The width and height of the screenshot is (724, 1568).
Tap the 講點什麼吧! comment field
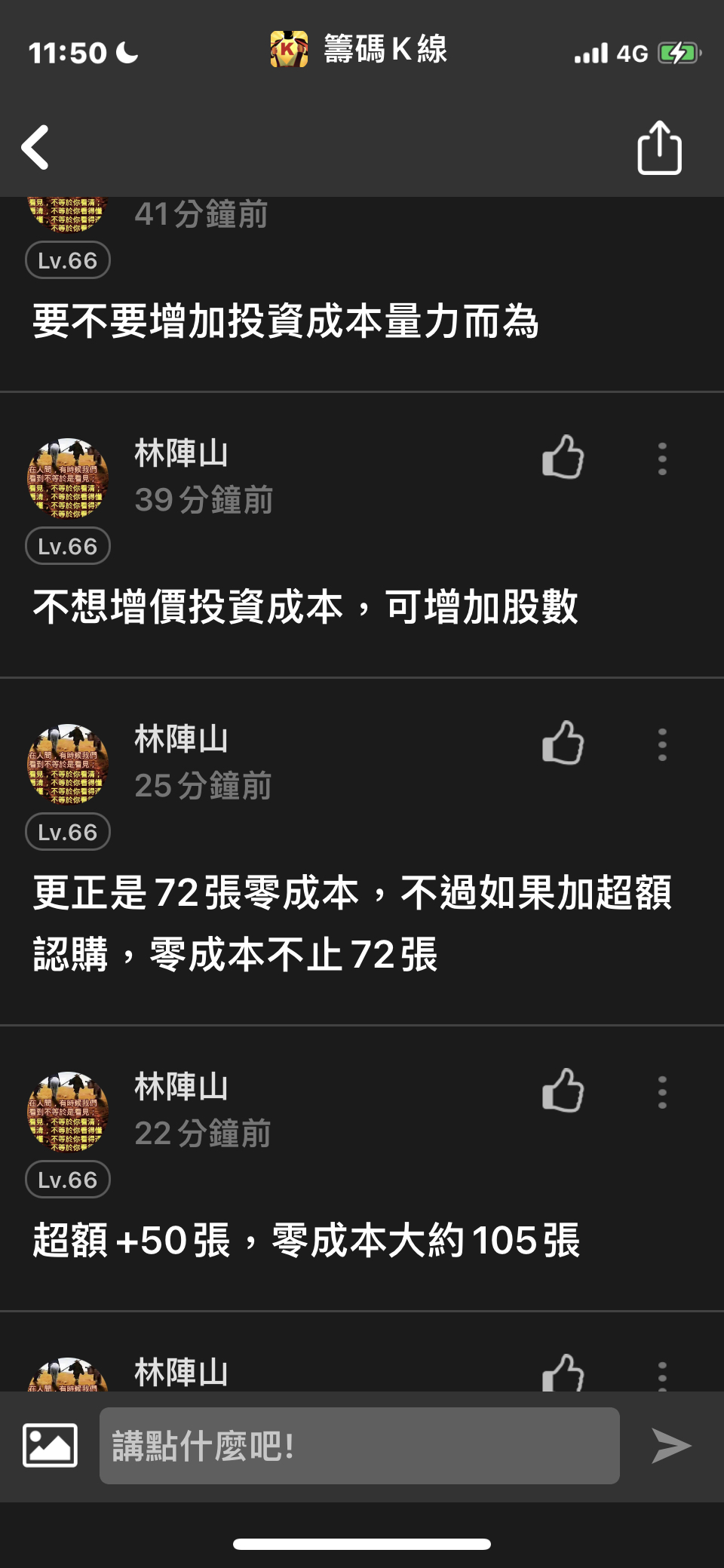coord(359,1445)
